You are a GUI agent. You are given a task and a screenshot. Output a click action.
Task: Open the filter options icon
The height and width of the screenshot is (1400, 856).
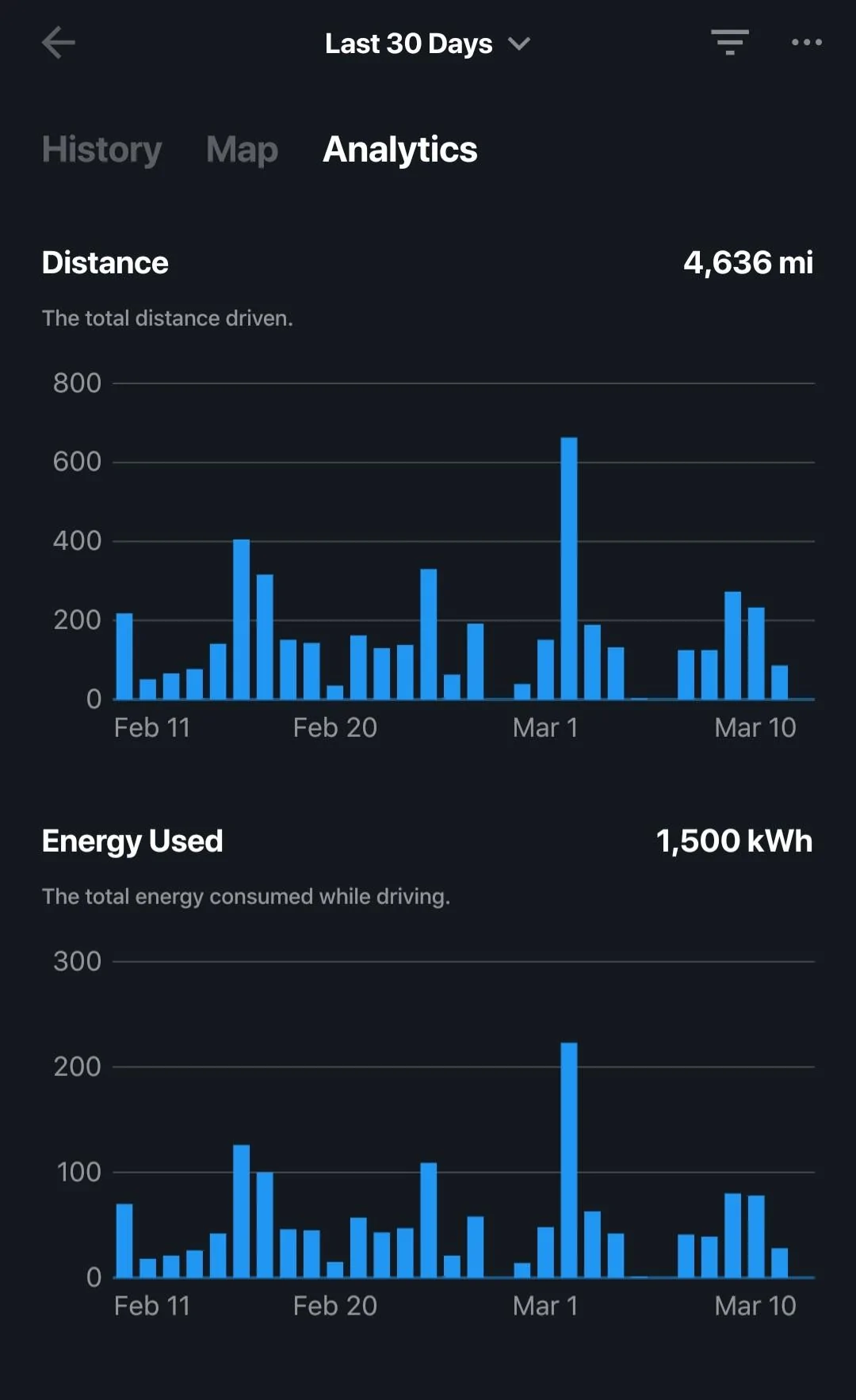point(730,42)
